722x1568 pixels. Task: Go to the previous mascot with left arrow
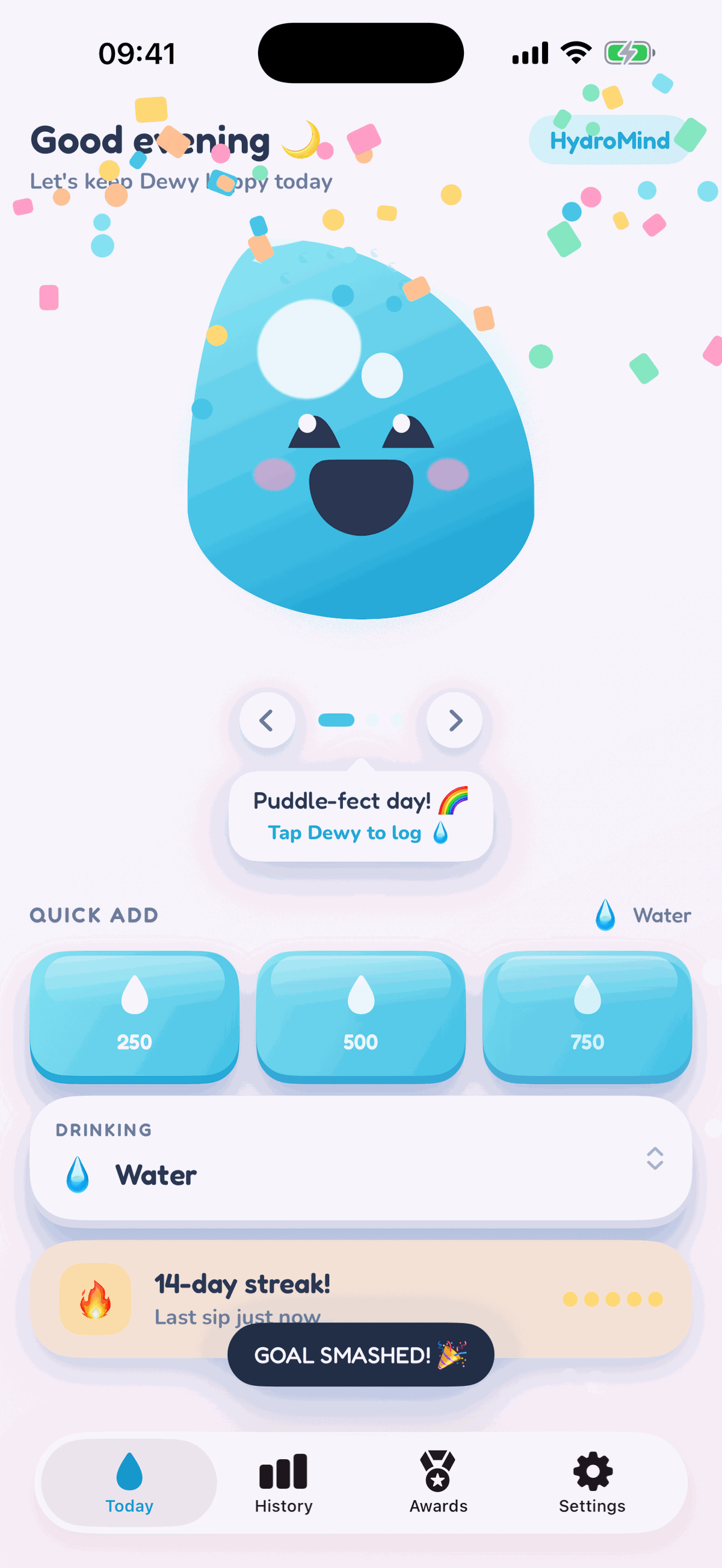(267, 720)
